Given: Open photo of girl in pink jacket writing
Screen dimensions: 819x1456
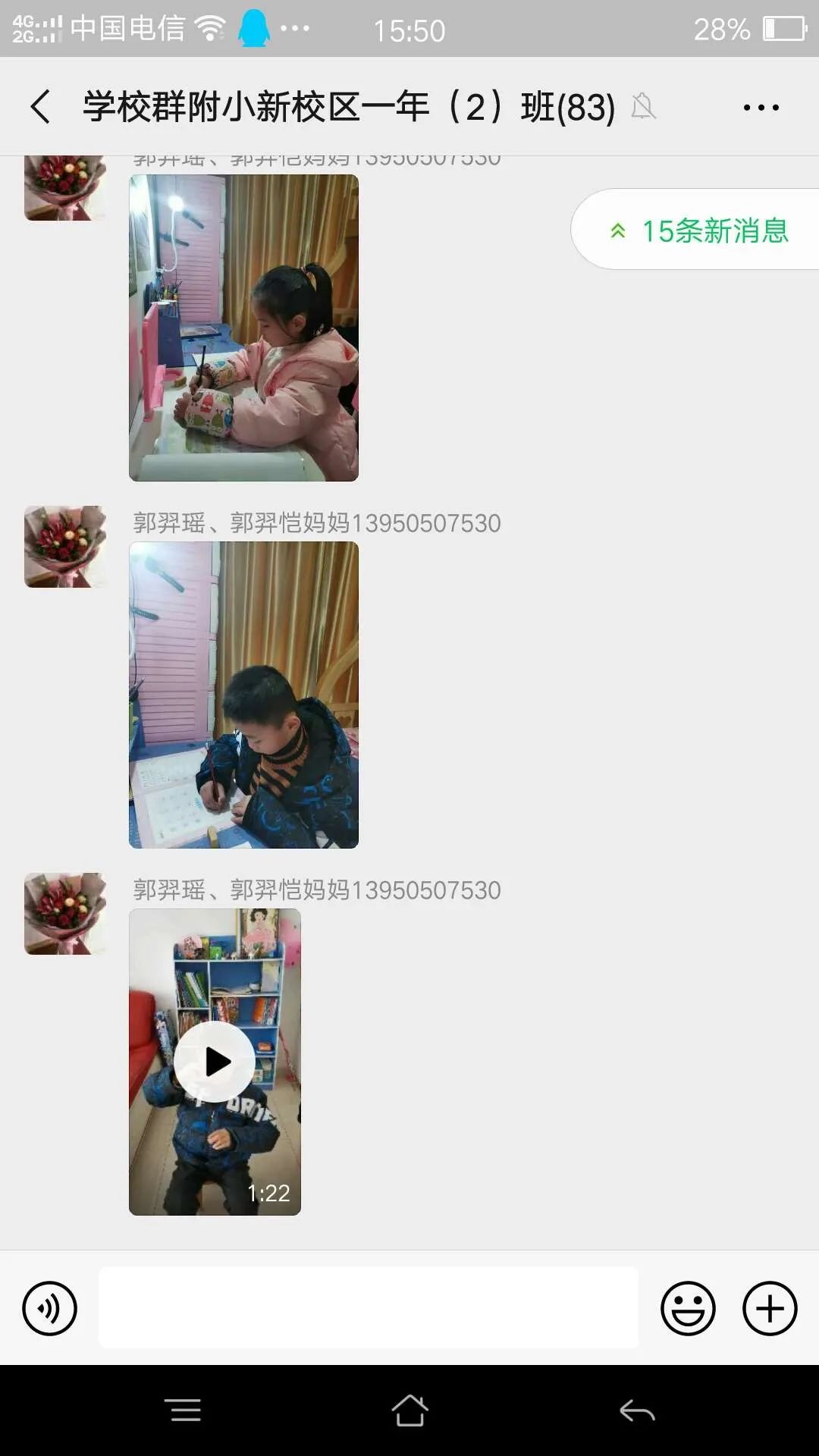Looking at the screenshot, I should tap(243, 328).
